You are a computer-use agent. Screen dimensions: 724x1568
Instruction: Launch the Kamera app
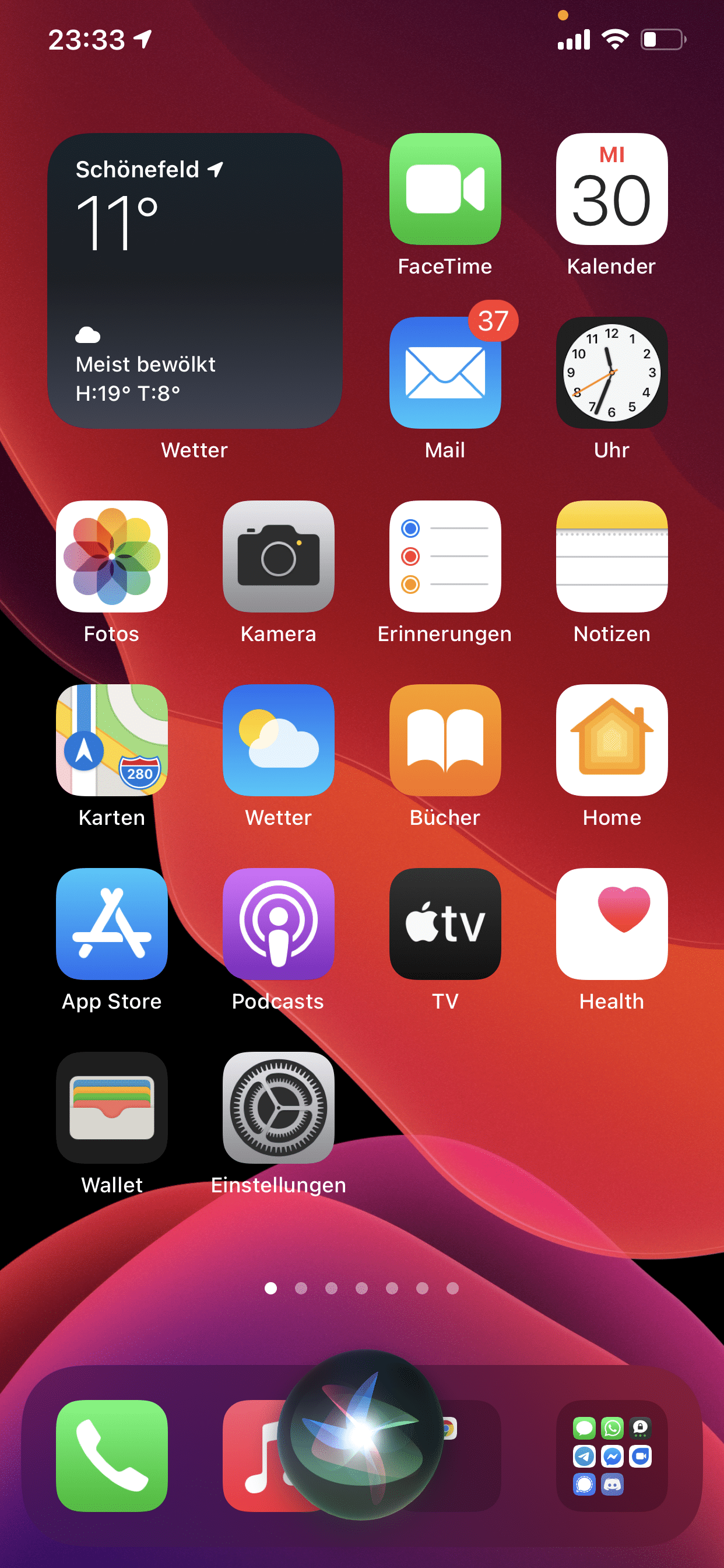(x=279, y=556)
